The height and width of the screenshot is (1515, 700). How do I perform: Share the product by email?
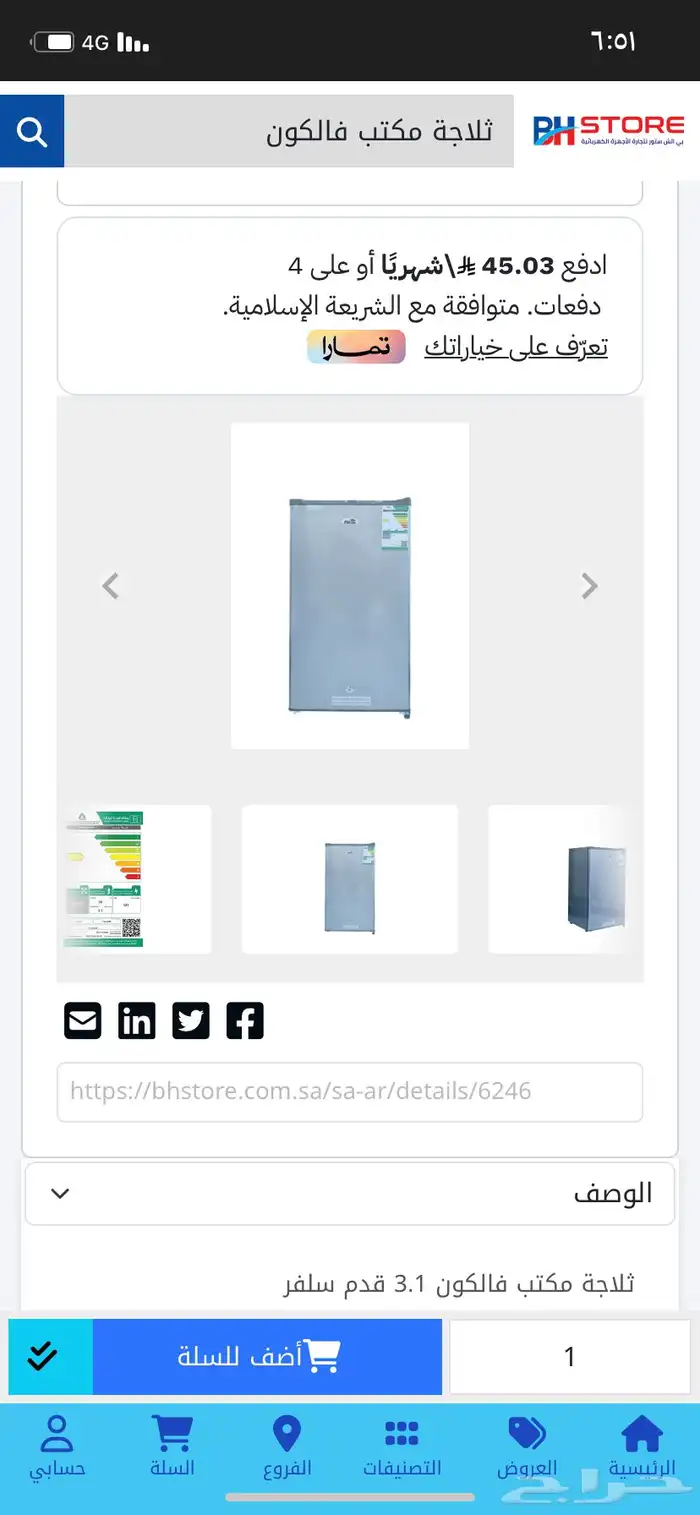click(x=83, y=1021)
